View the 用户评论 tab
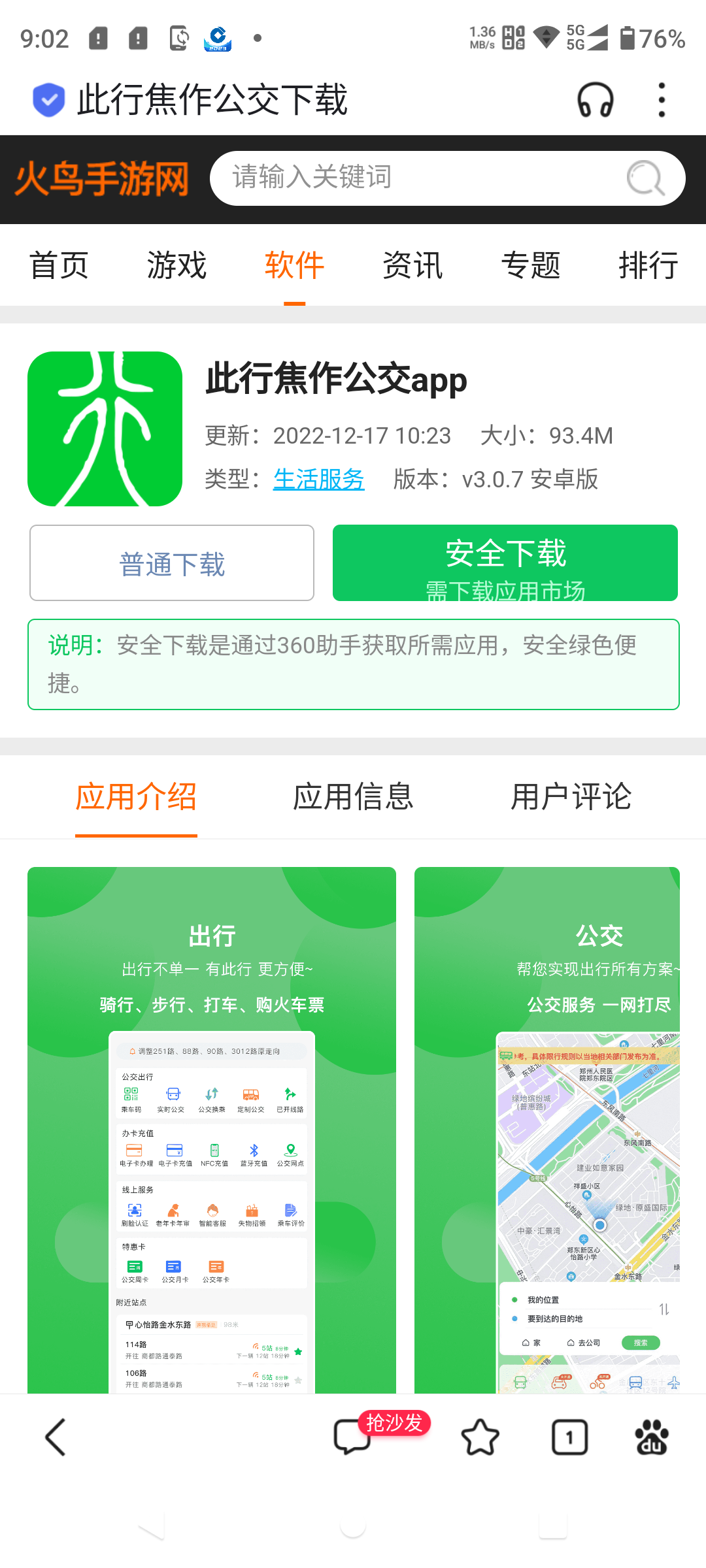This screenshot has height=1568, width=706. [571, 797]
